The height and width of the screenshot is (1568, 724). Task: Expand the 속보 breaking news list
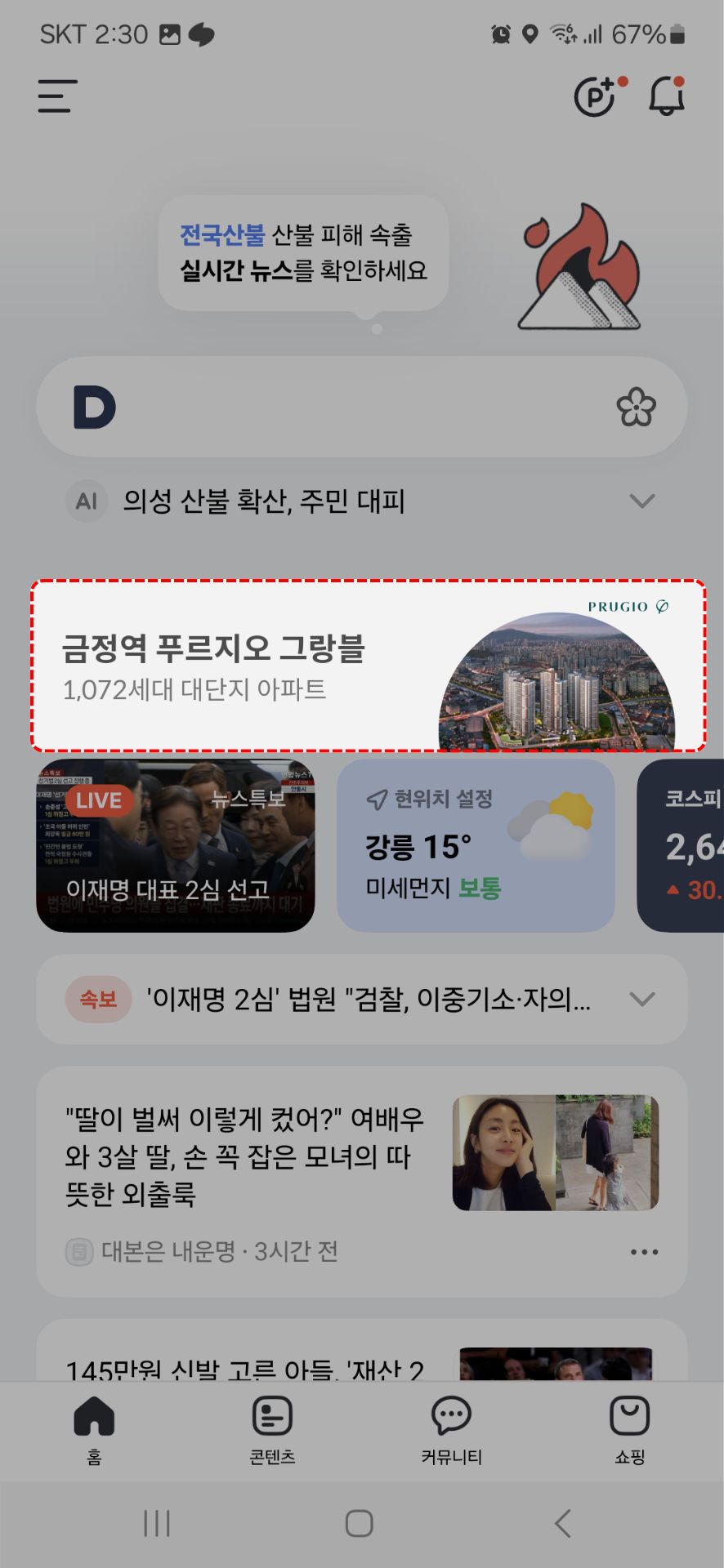click(x=642, y=999)
